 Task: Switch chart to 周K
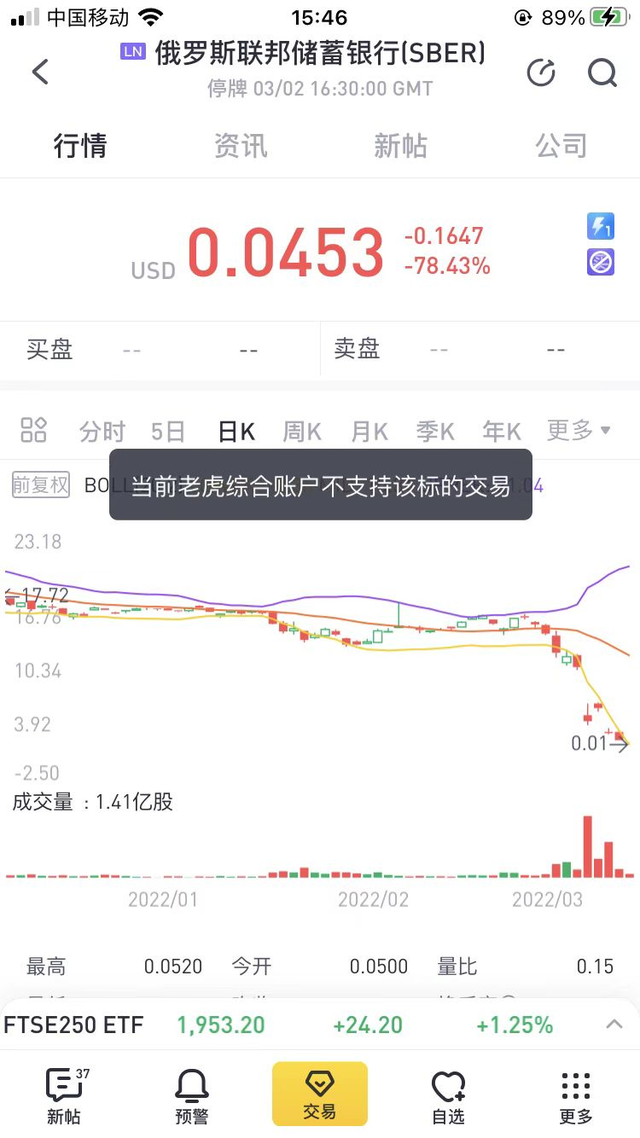[302, 431]
